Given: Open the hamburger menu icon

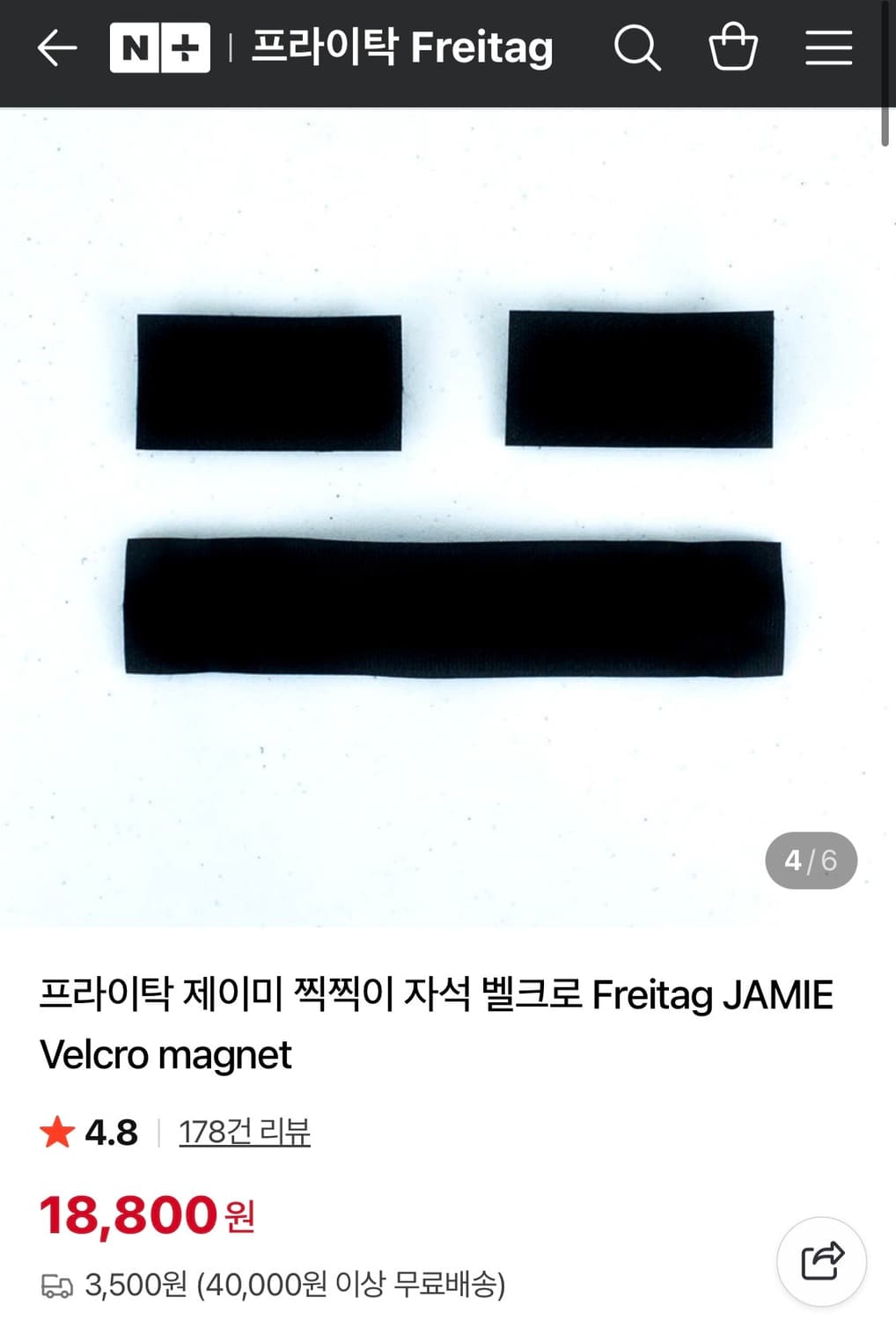Looking at the screenshot, I should click(x=826, y=48).
